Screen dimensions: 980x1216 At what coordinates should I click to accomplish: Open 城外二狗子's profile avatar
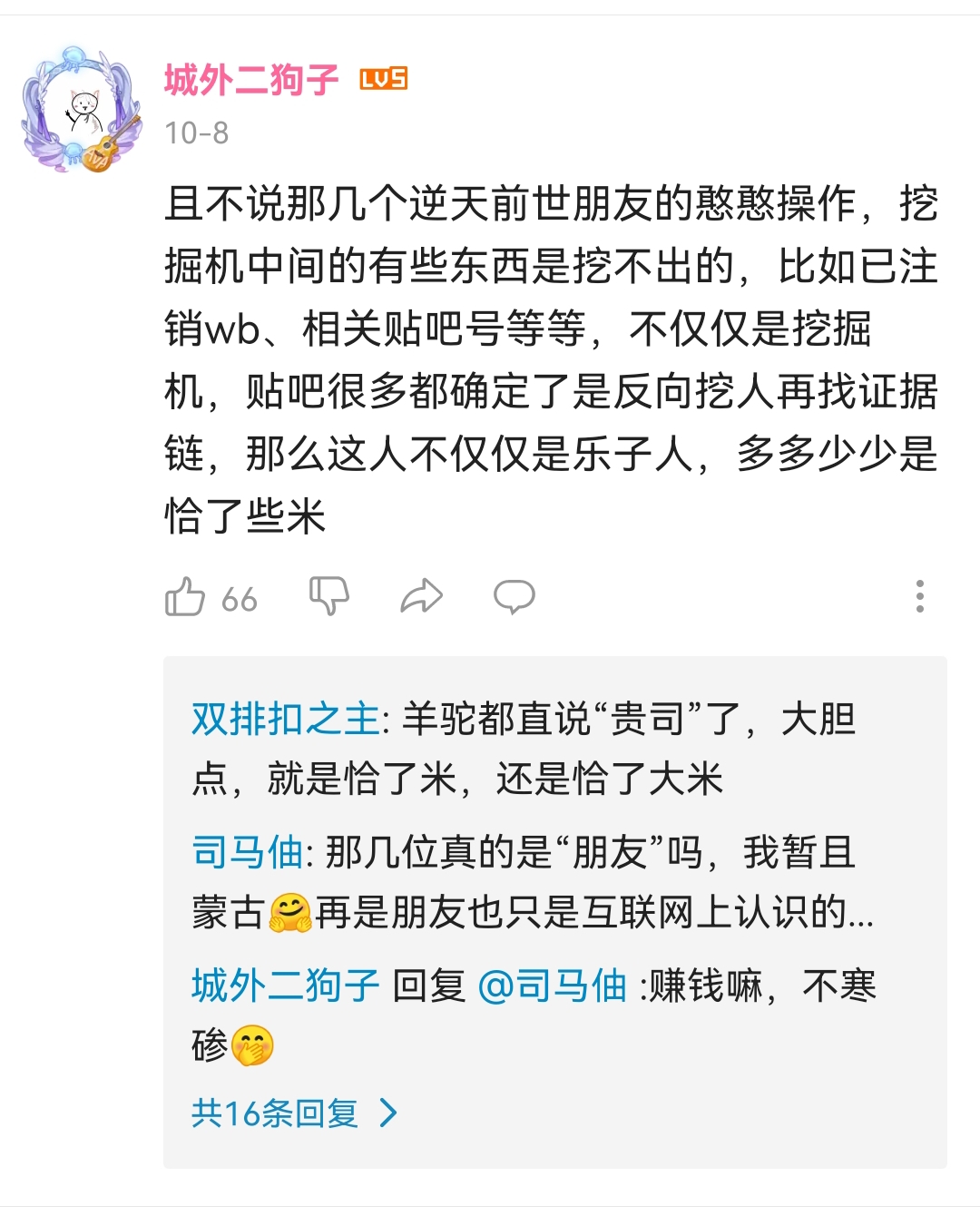click(82, 110)
